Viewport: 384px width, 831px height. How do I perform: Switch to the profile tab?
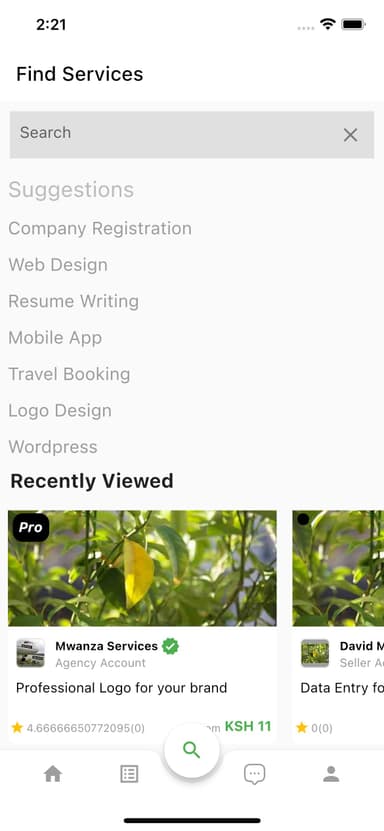[x=331, y=774]
